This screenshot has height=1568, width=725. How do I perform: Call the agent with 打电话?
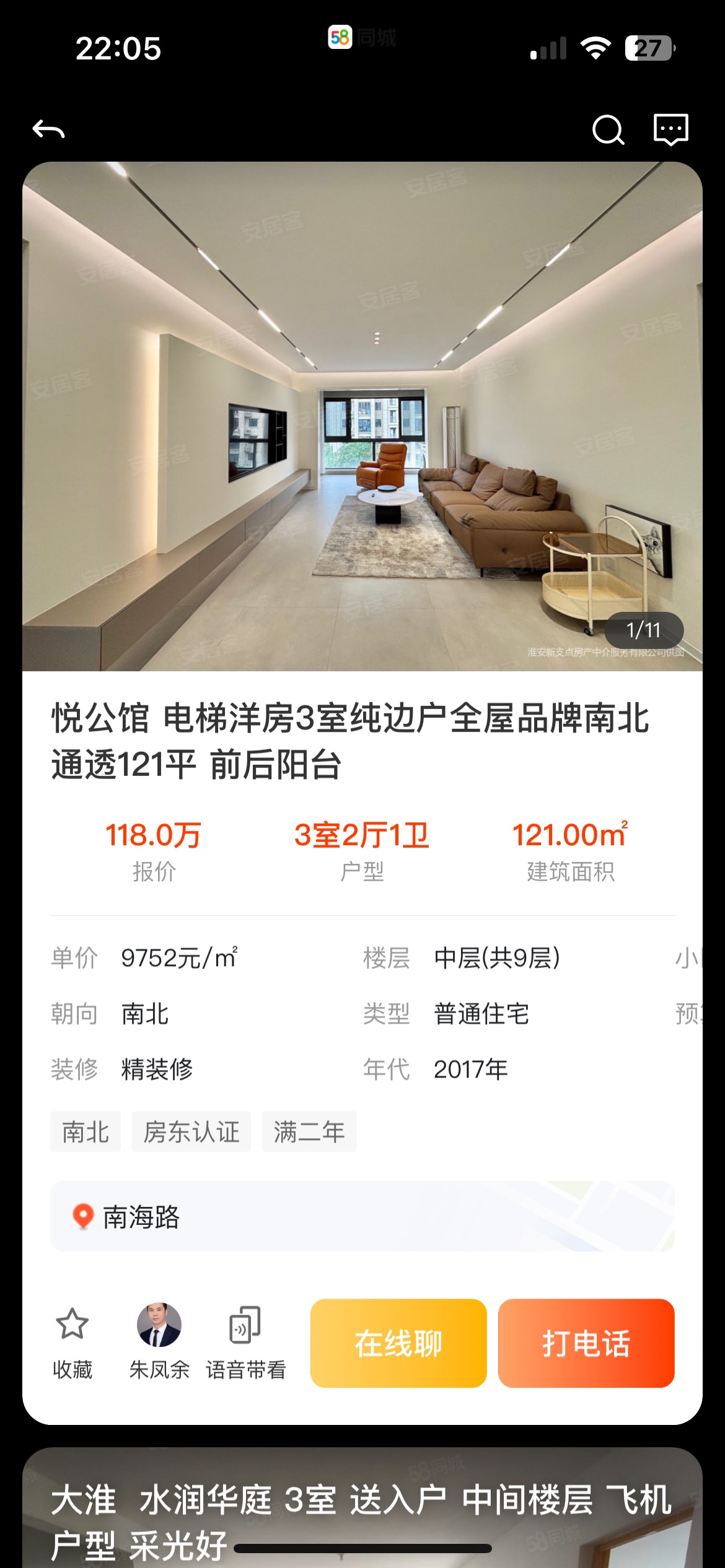click(586, 1343)
